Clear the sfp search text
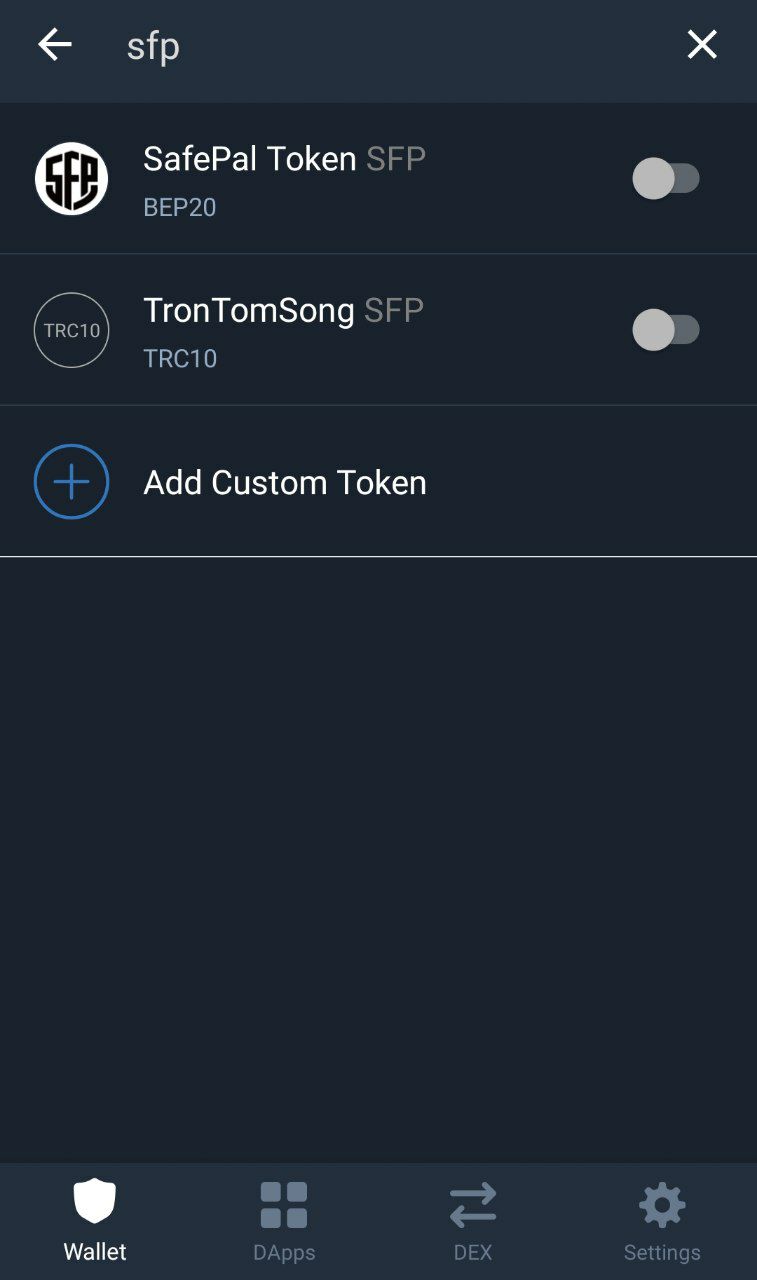 click(x=702, y=45)
